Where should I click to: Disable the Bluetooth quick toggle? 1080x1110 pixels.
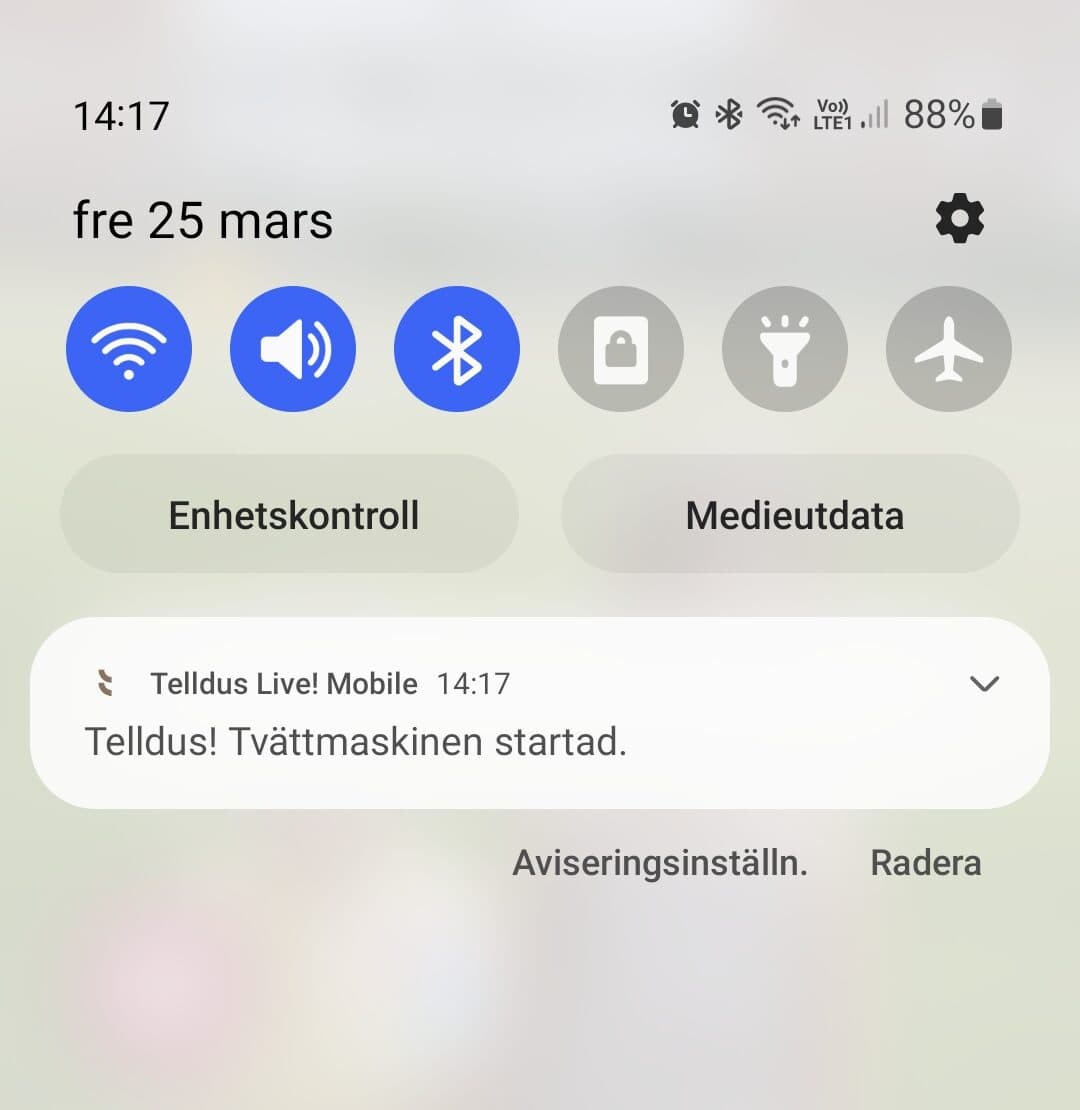pos(457,350)
